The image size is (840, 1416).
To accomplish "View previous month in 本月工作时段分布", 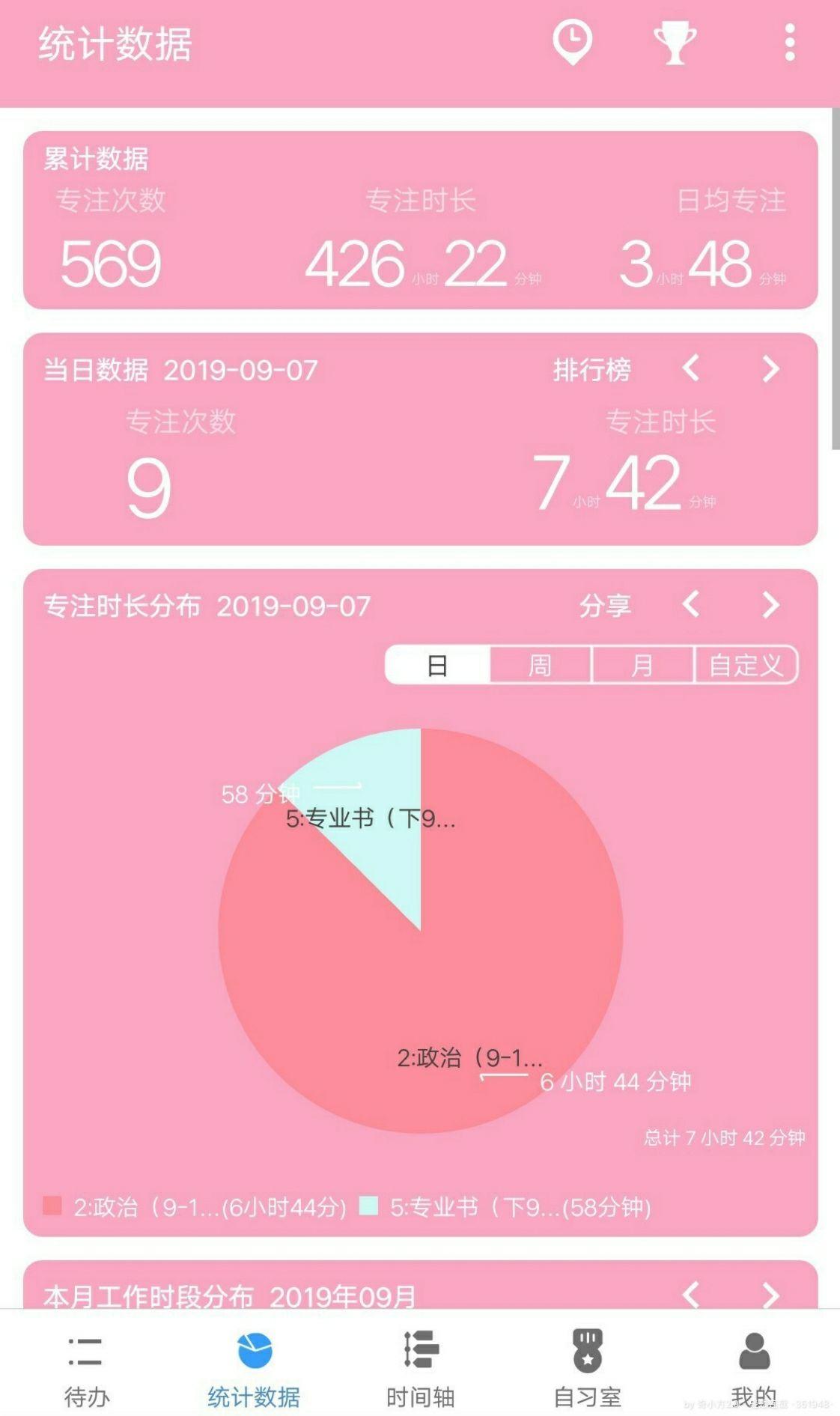I will coord(691,1294).
